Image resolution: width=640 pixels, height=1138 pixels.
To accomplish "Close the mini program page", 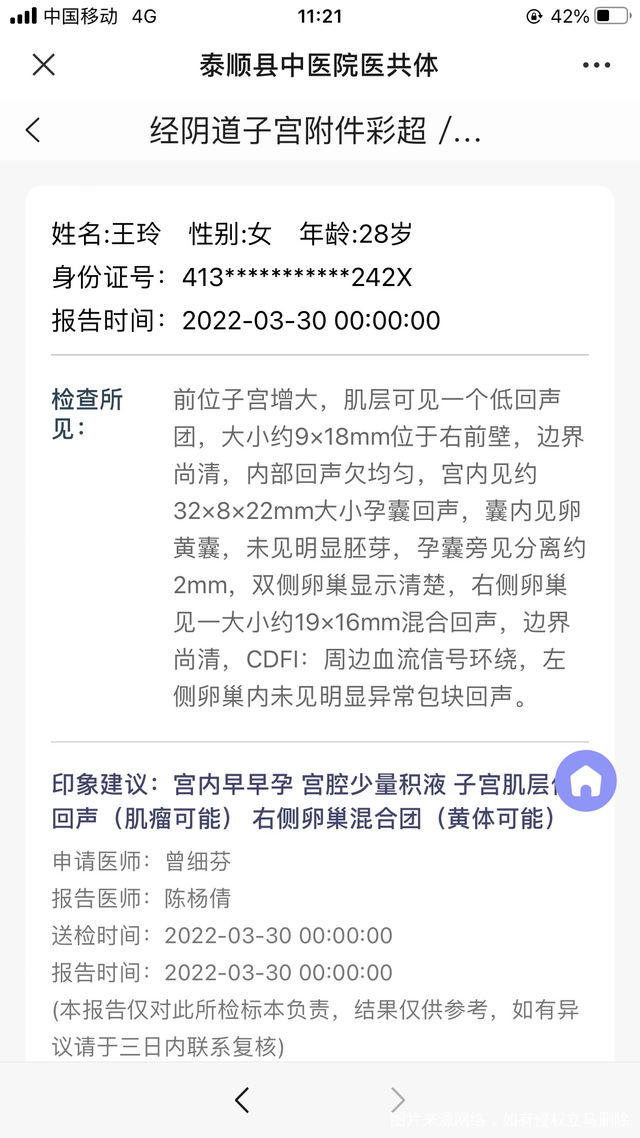I will [43, 66].
